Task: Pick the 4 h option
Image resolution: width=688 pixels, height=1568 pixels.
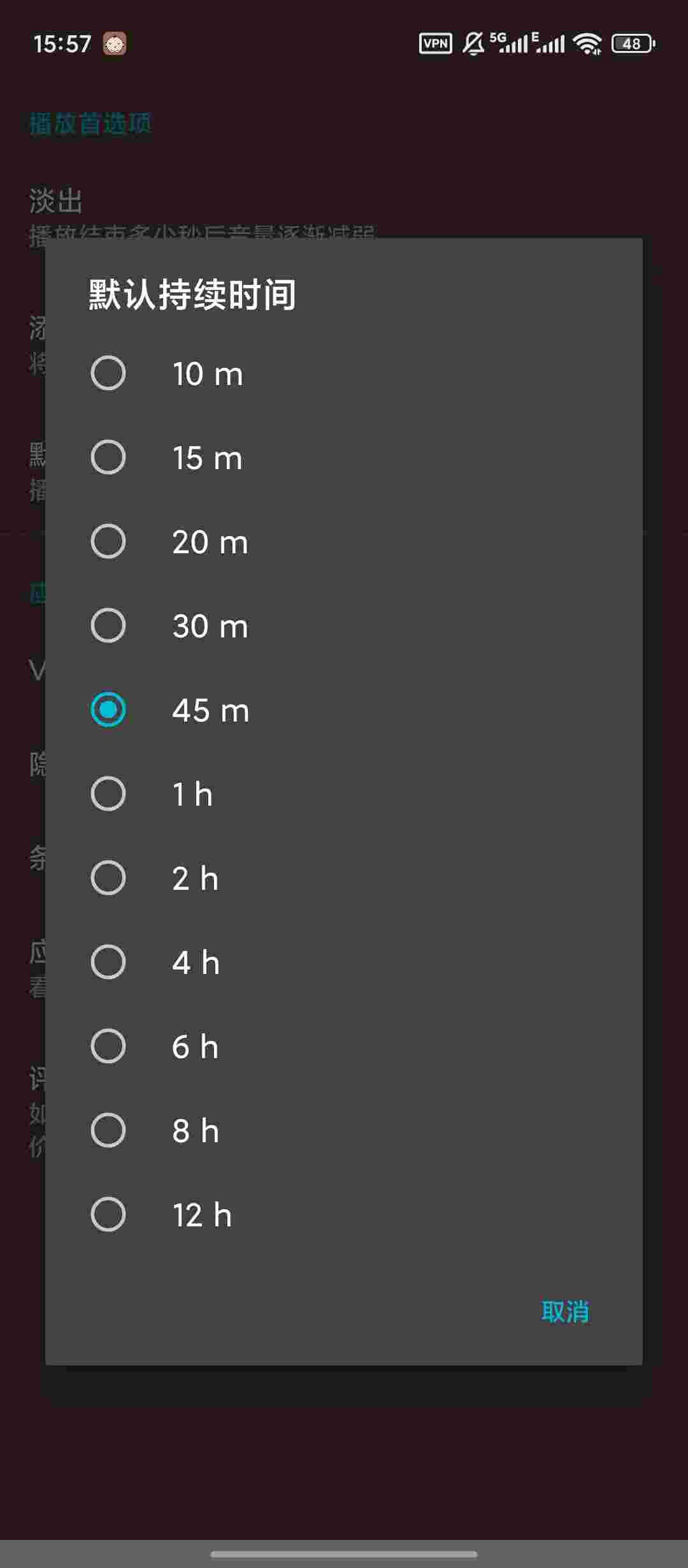Action: point(108,962)
